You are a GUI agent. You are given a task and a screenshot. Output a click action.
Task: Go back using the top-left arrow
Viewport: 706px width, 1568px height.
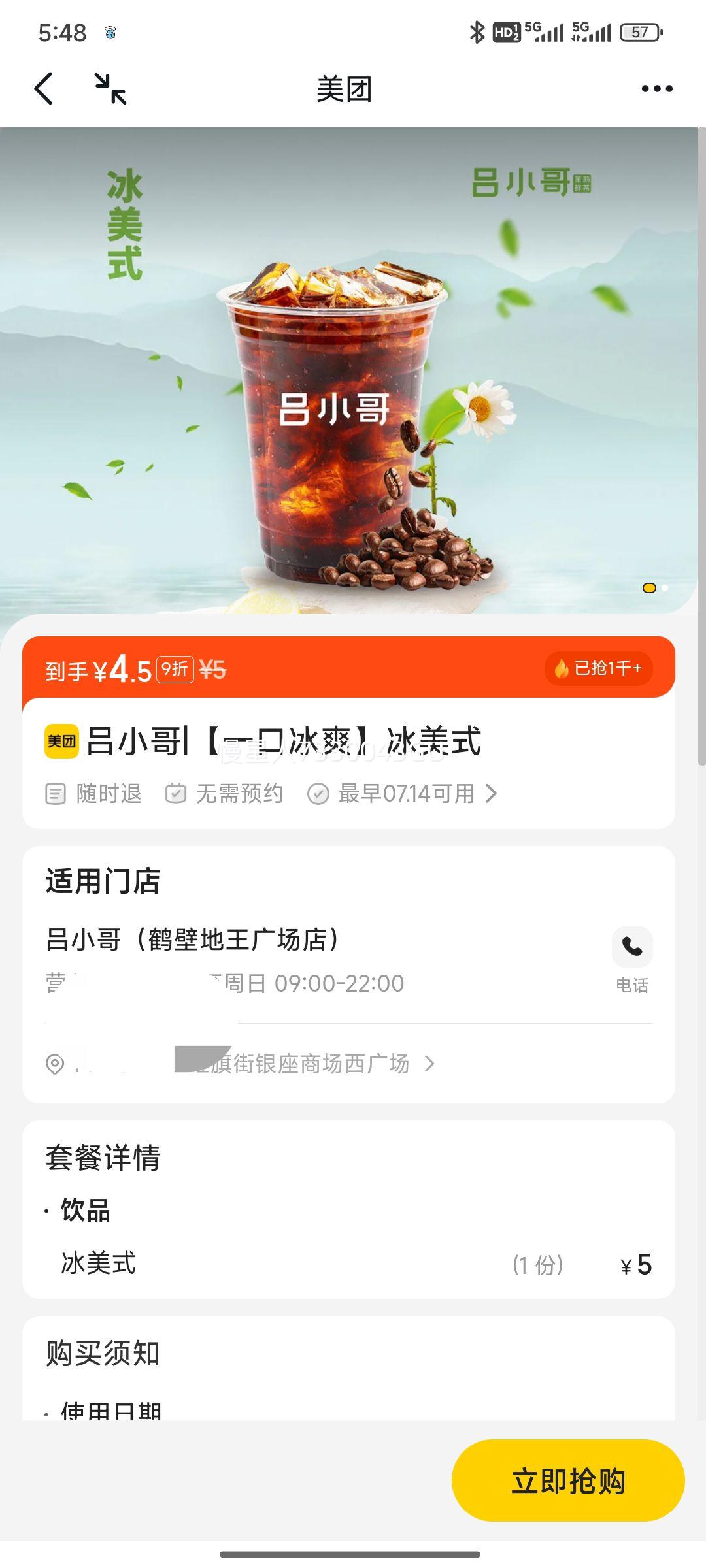tap(43, 89)
